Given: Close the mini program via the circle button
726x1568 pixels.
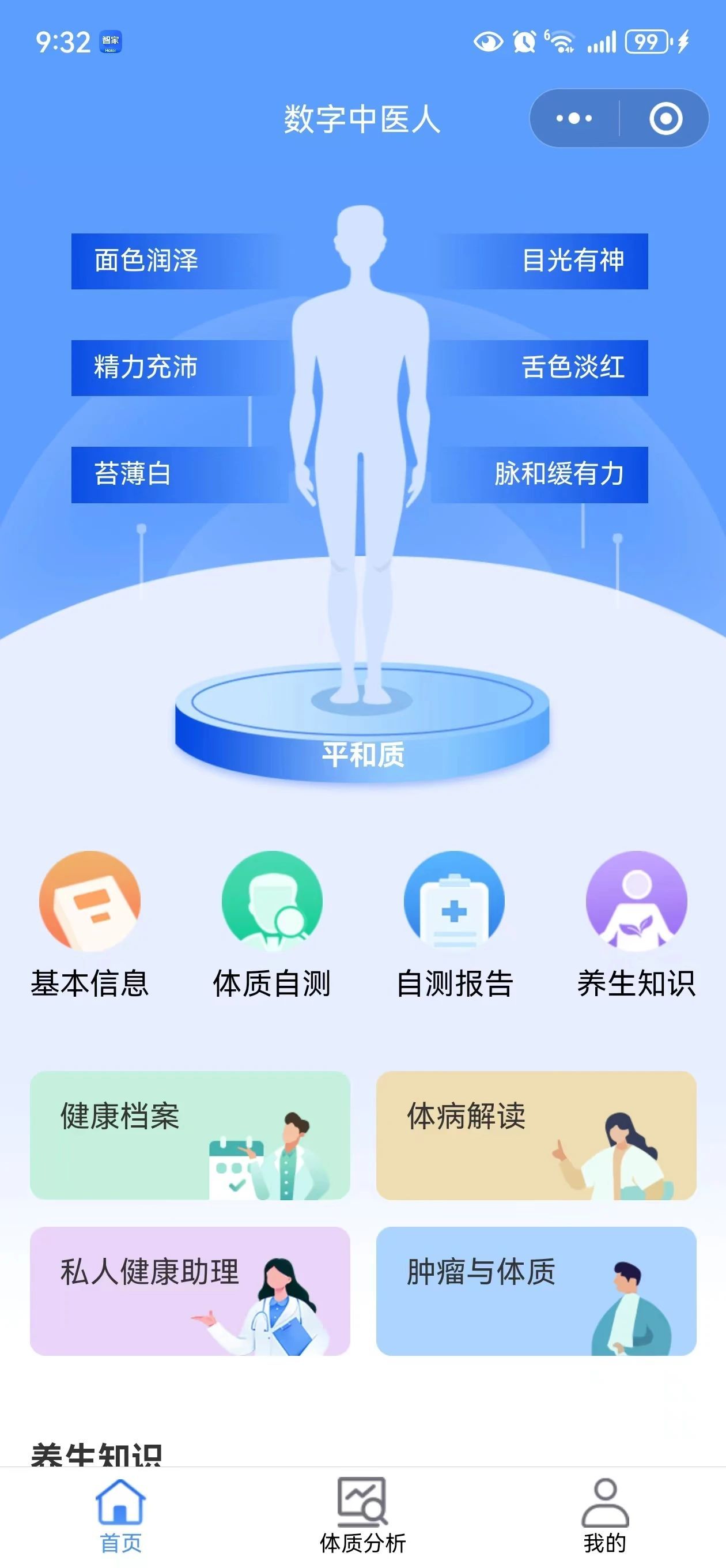Looking at the screenshot, I should pos(665,118).
